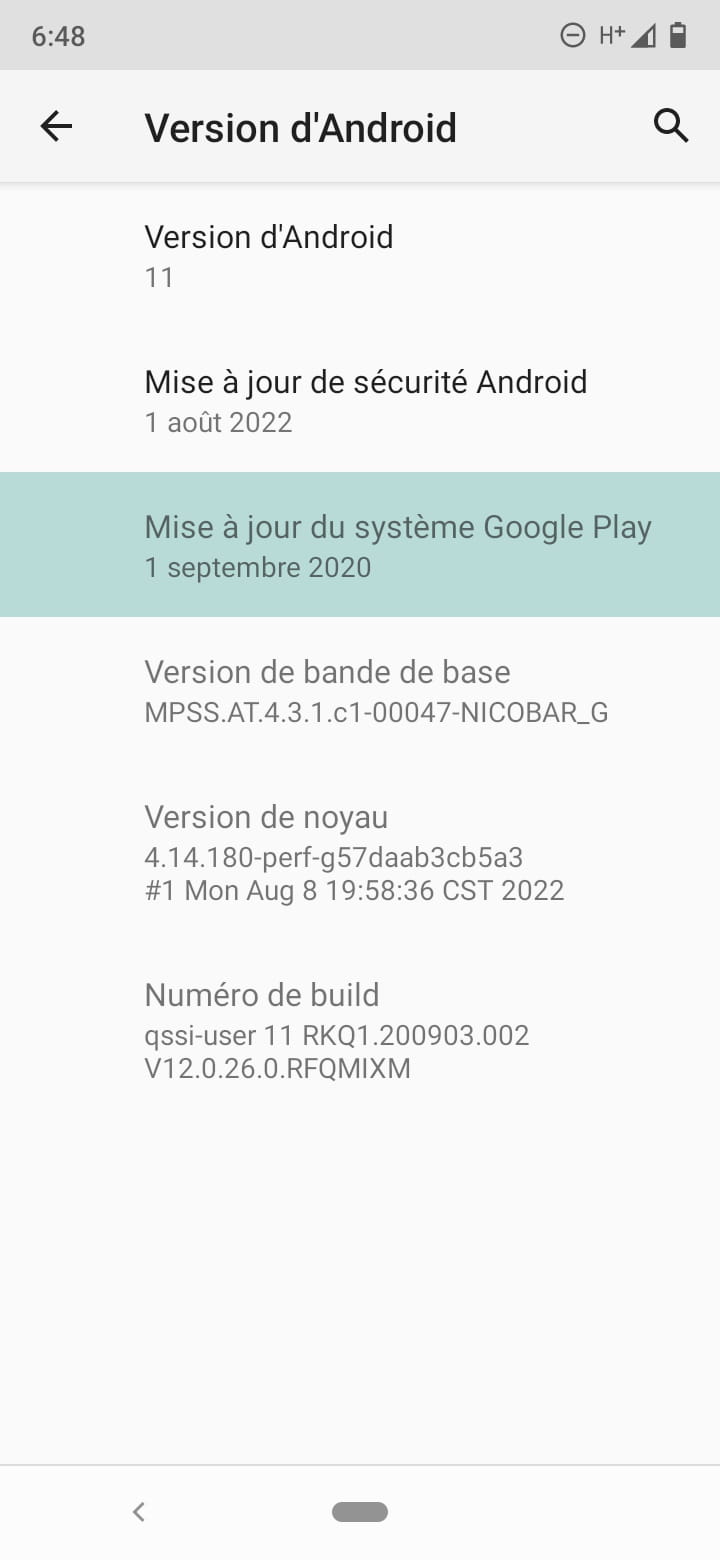Tap the home pill in navigation bar
Viewport: 720px width, 1560px height.
tap(360, 1512)
